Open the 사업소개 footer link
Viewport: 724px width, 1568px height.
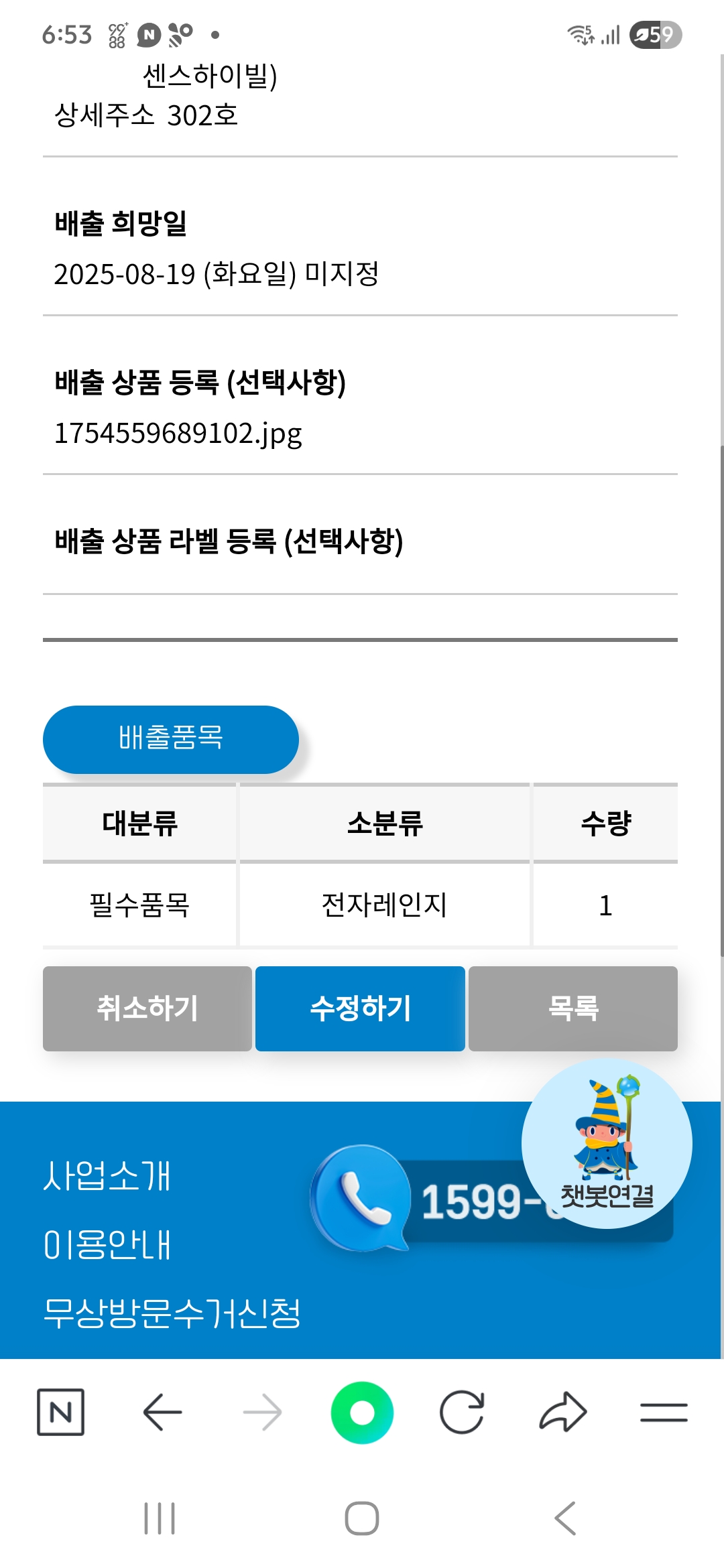pyautogui.click(x=107, y=1176)
